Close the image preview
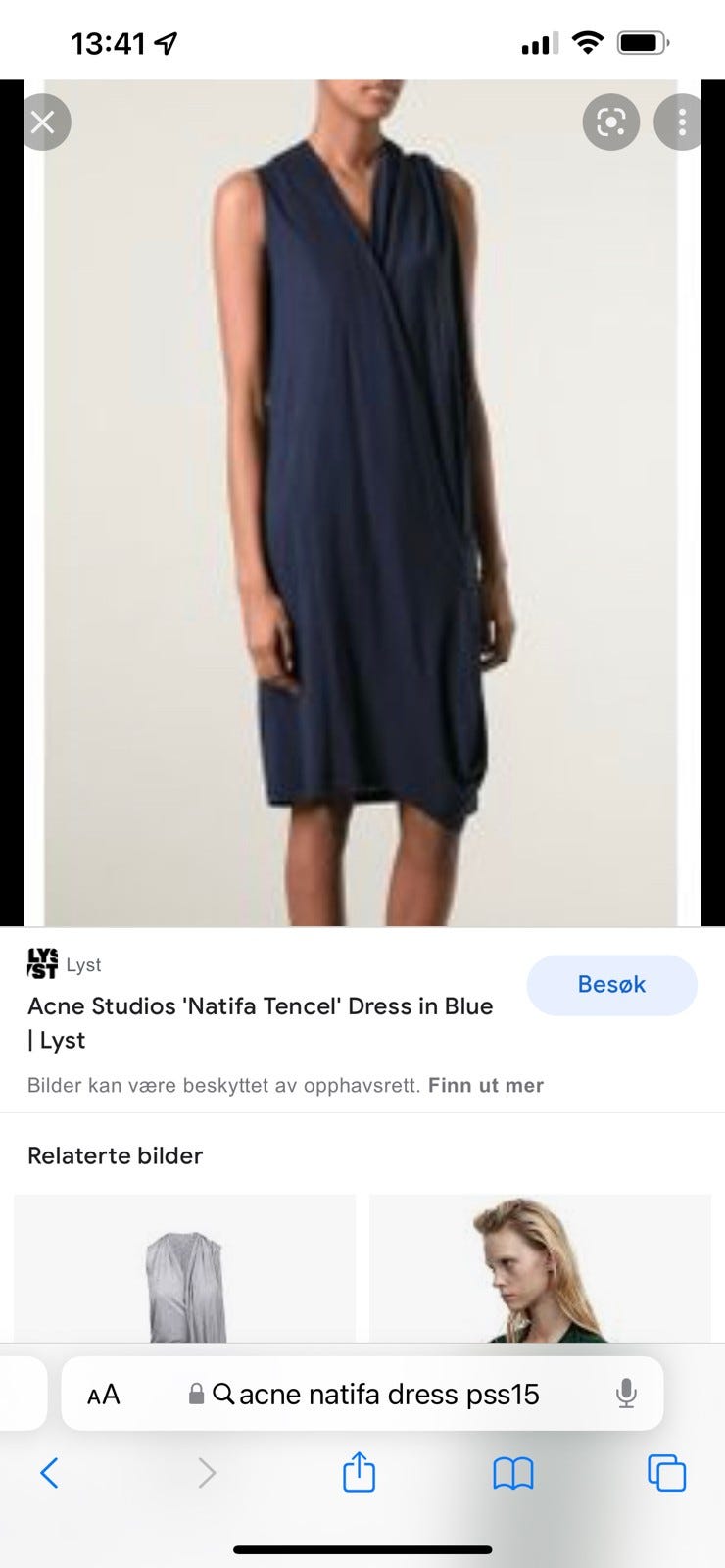Viewport: 725px width, 1568px height. (x=42, y=122)
